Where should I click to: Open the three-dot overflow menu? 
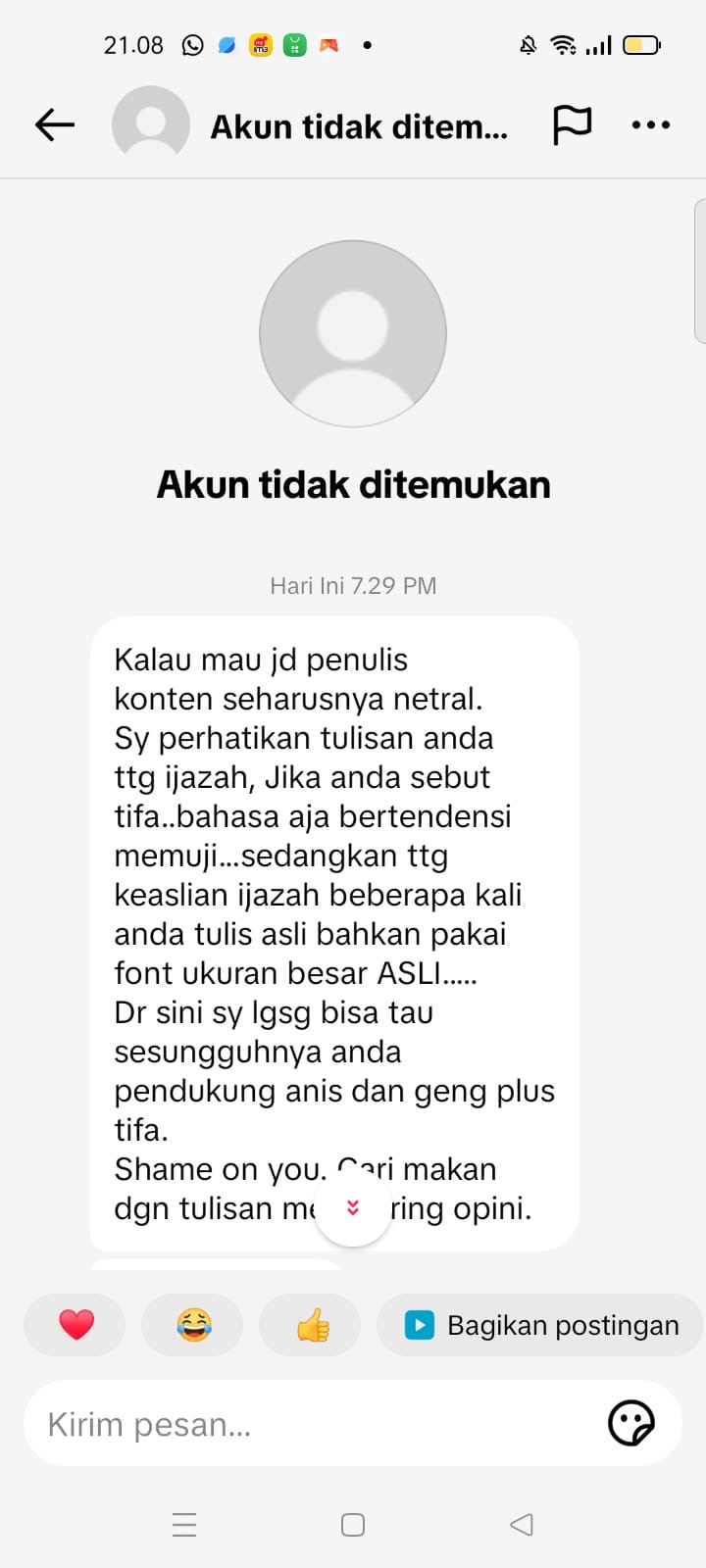tap(651, 124)
